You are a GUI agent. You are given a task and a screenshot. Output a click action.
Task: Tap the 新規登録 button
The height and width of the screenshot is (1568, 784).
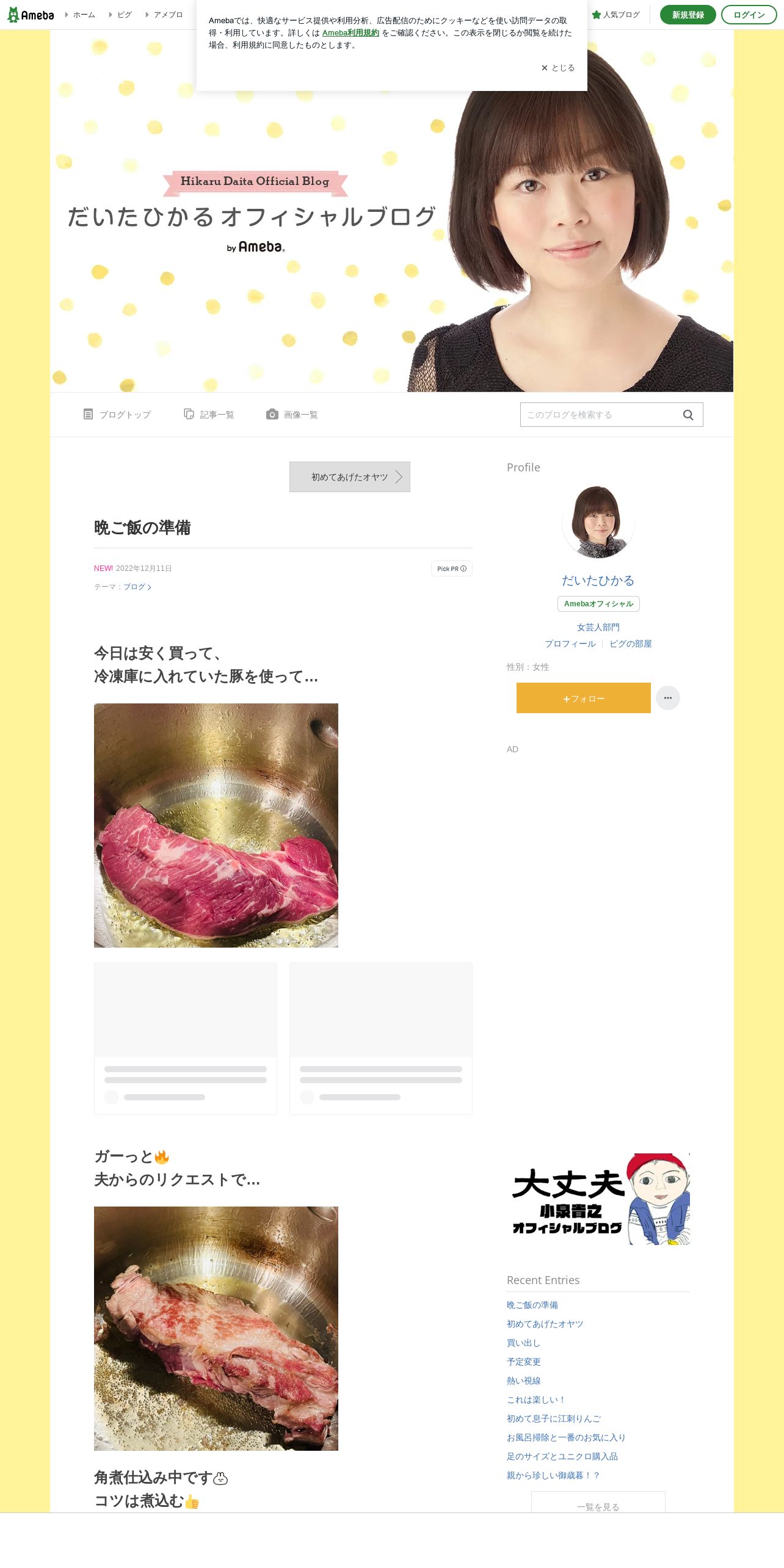coord(688,15)
